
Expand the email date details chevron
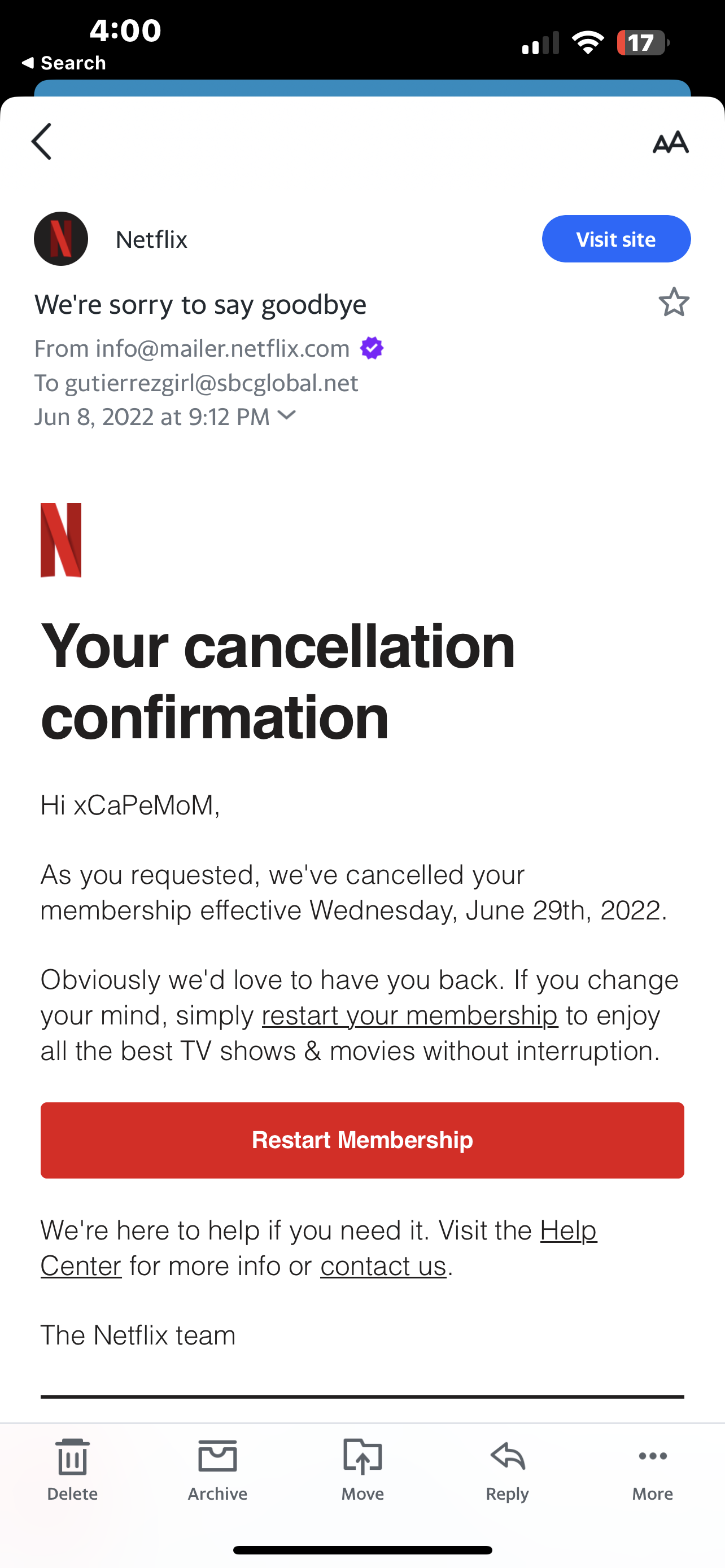(x=286, y=416)
